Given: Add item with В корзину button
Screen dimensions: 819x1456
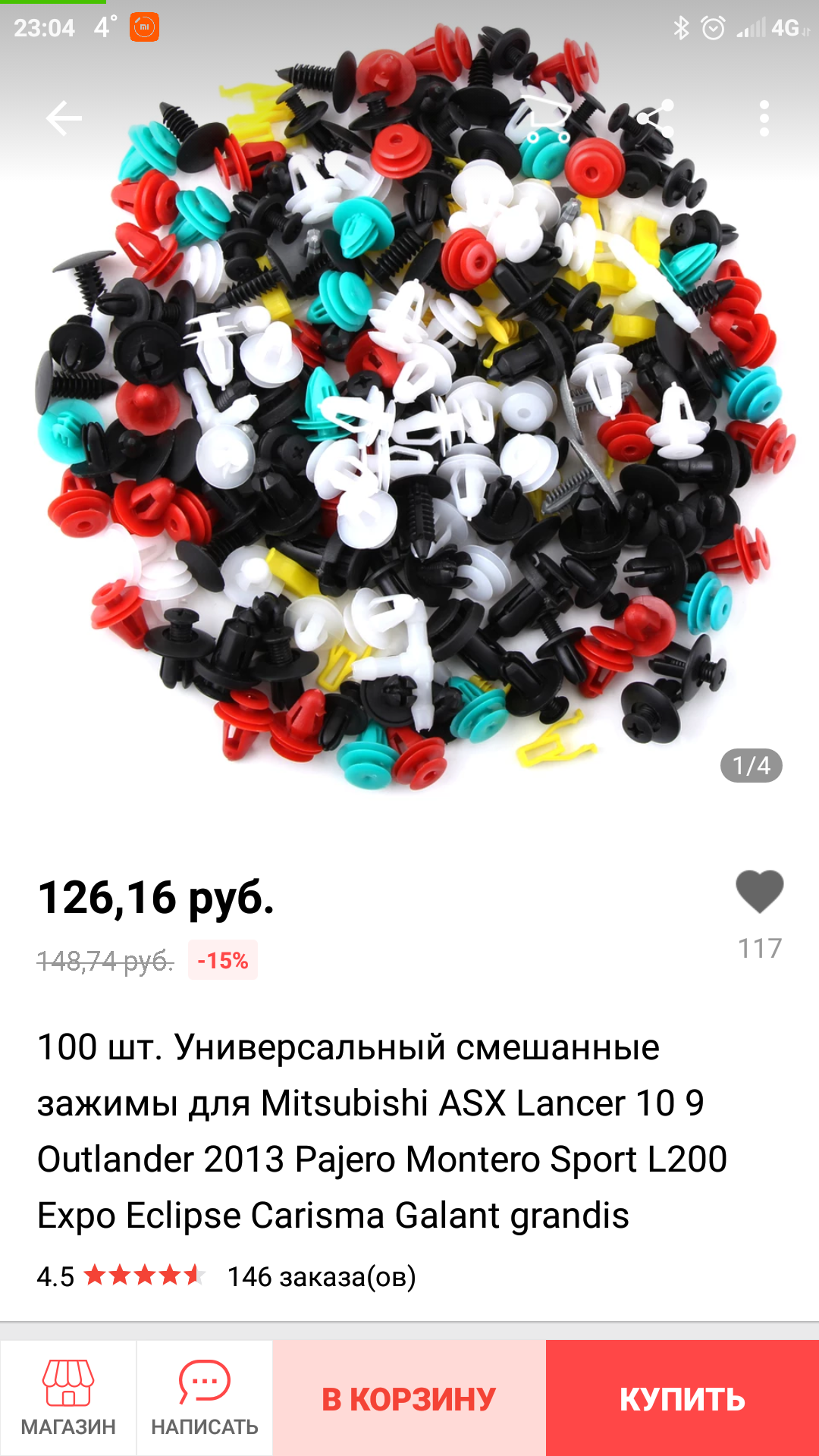Looking at the screenshot, I should tap(409, 1398).
